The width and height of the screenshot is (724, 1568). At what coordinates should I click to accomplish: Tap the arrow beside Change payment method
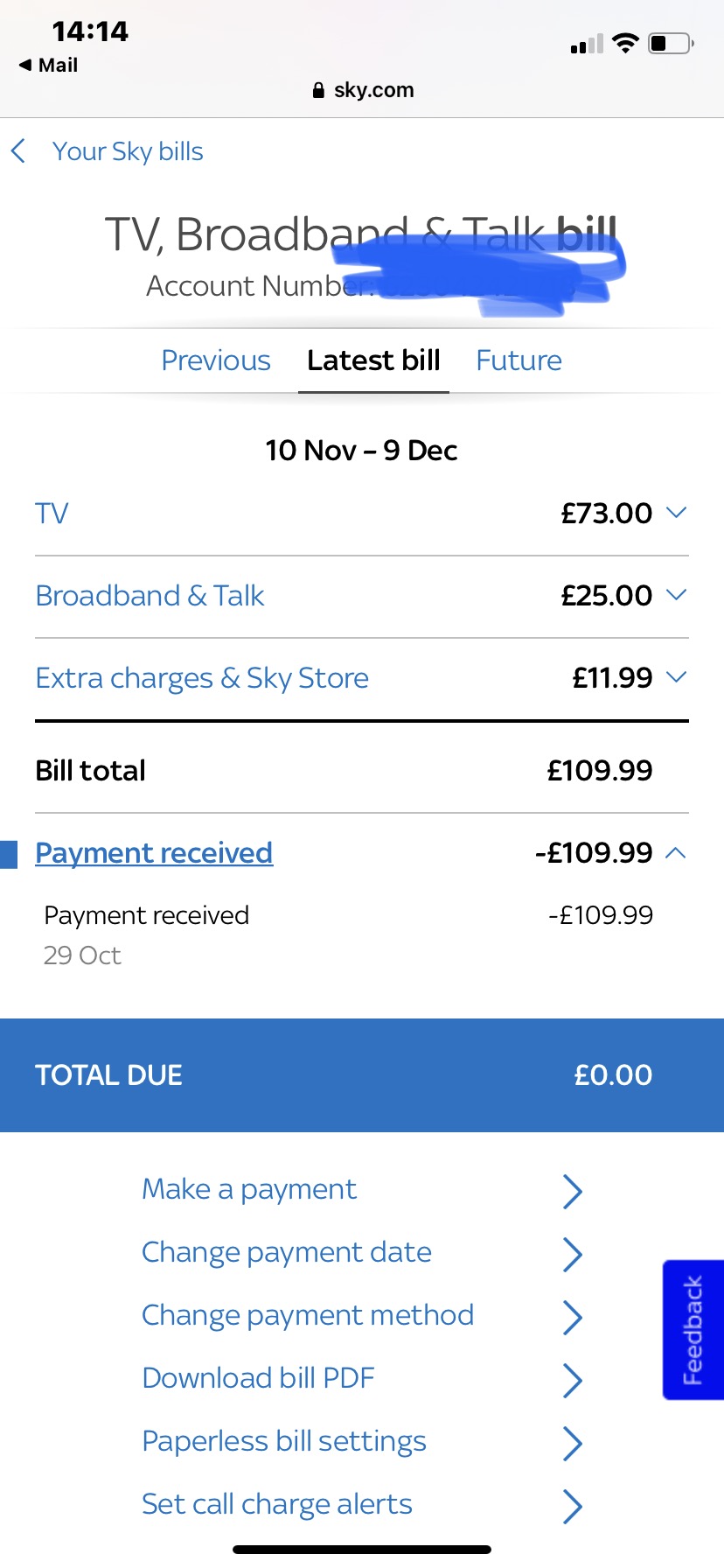[x=573, y=1317]
